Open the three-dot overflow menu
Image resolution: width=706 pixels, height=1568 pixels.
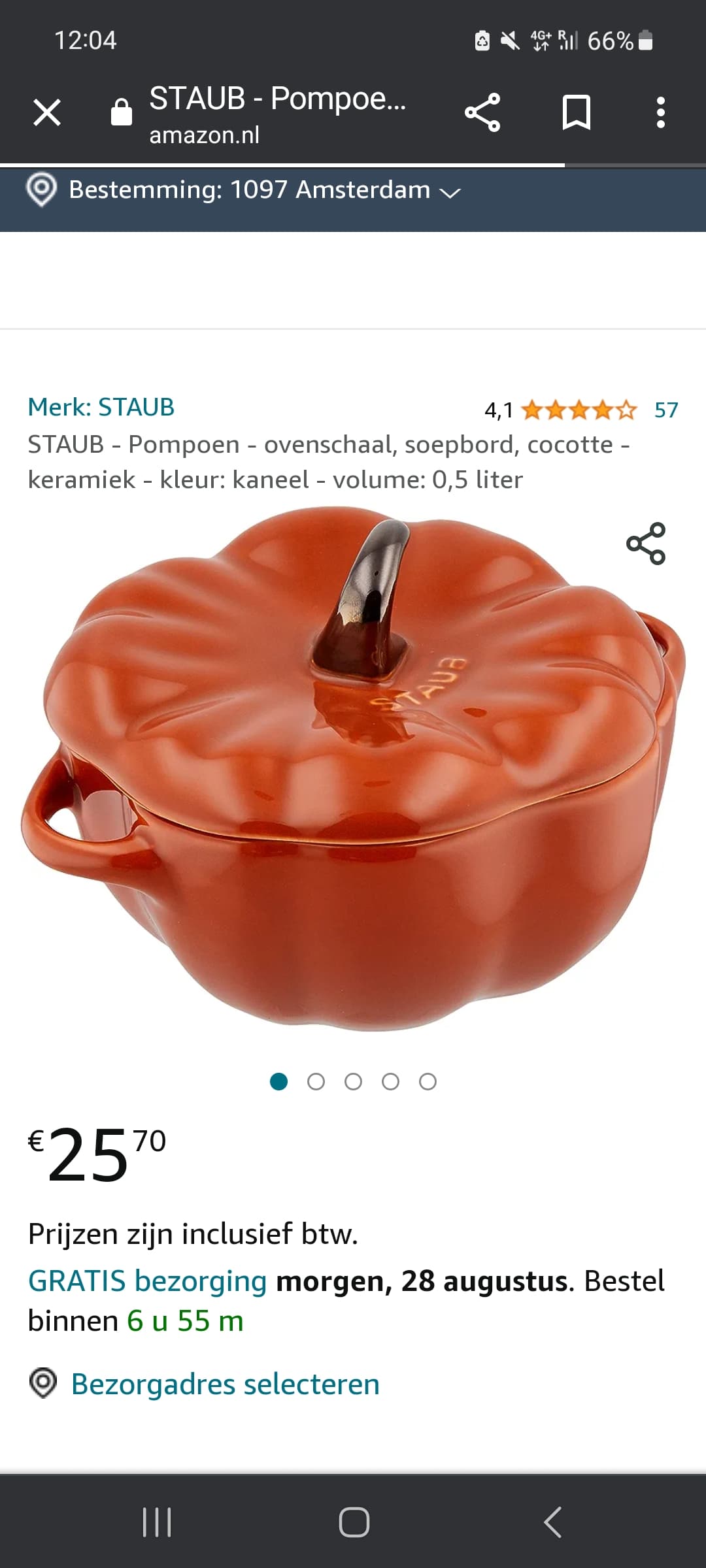[661, 112]
